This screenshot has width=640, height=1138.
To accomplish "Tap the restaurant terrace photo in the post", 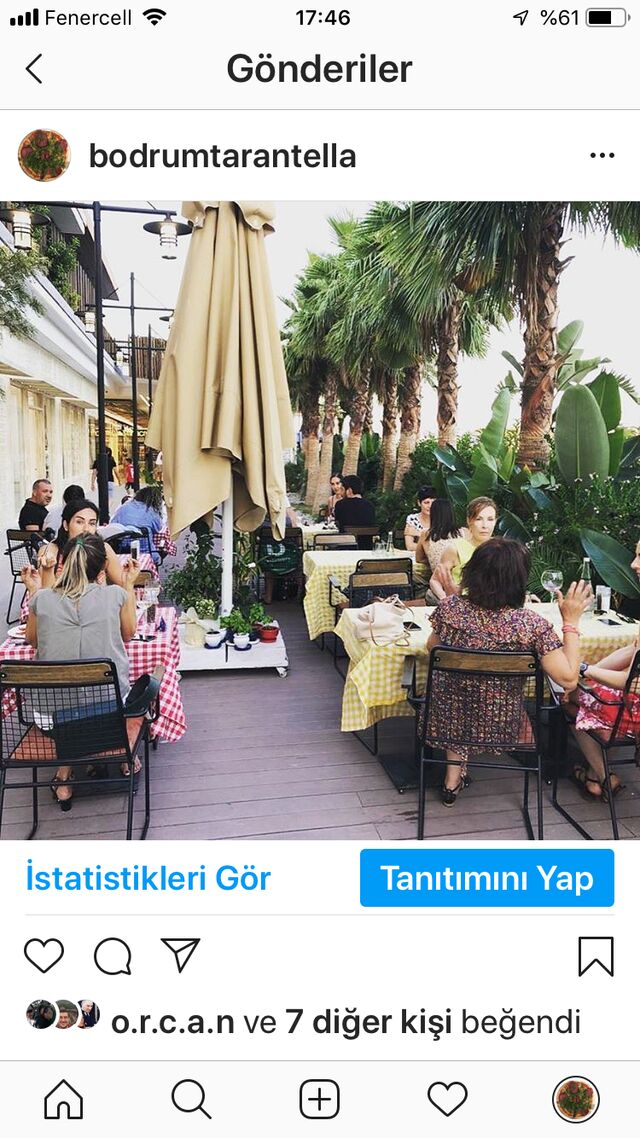I will [x=320, y=520].
